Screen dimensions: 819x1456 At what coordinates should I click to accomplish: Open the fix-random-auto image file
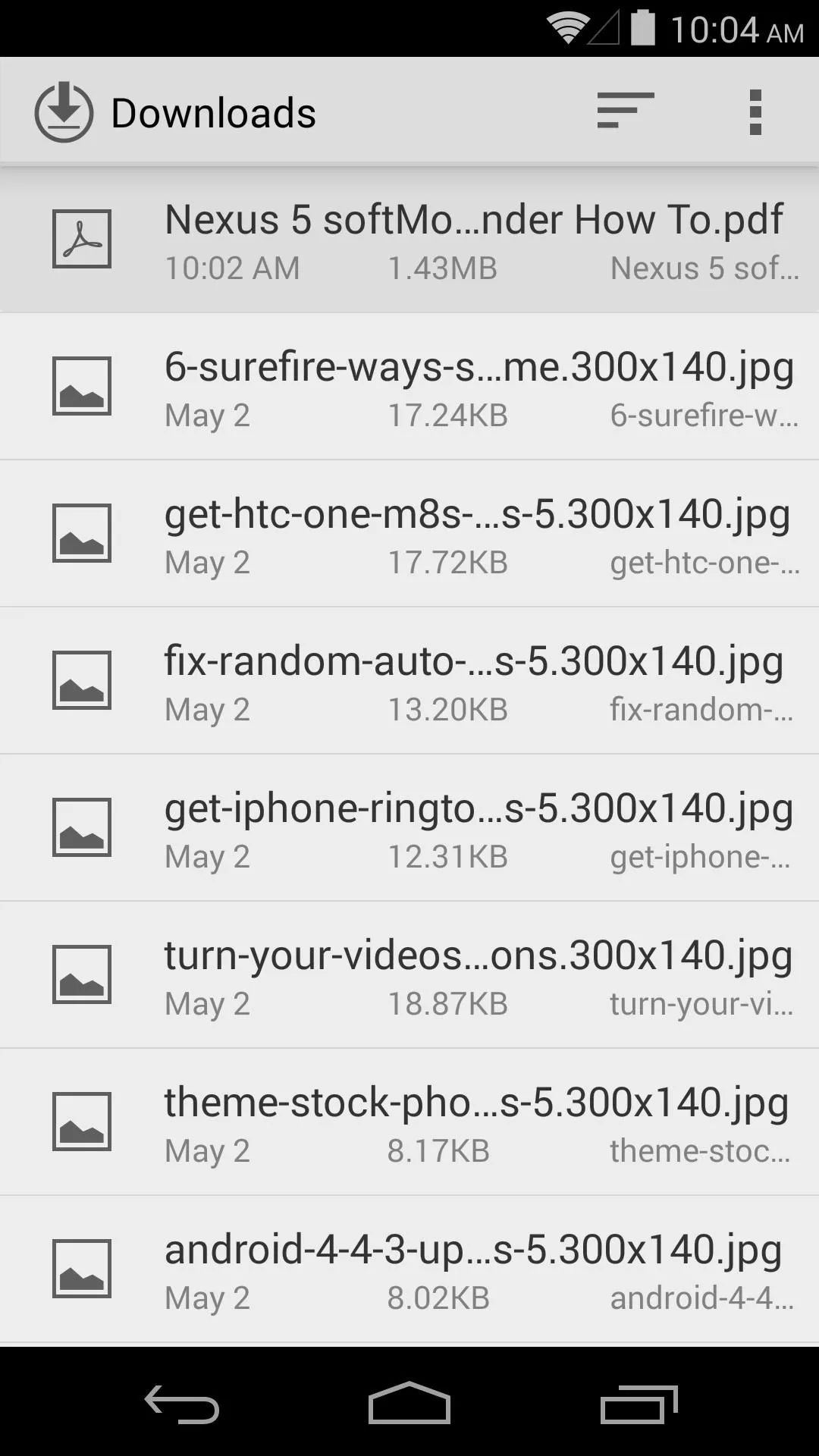[x=409, y=681]
